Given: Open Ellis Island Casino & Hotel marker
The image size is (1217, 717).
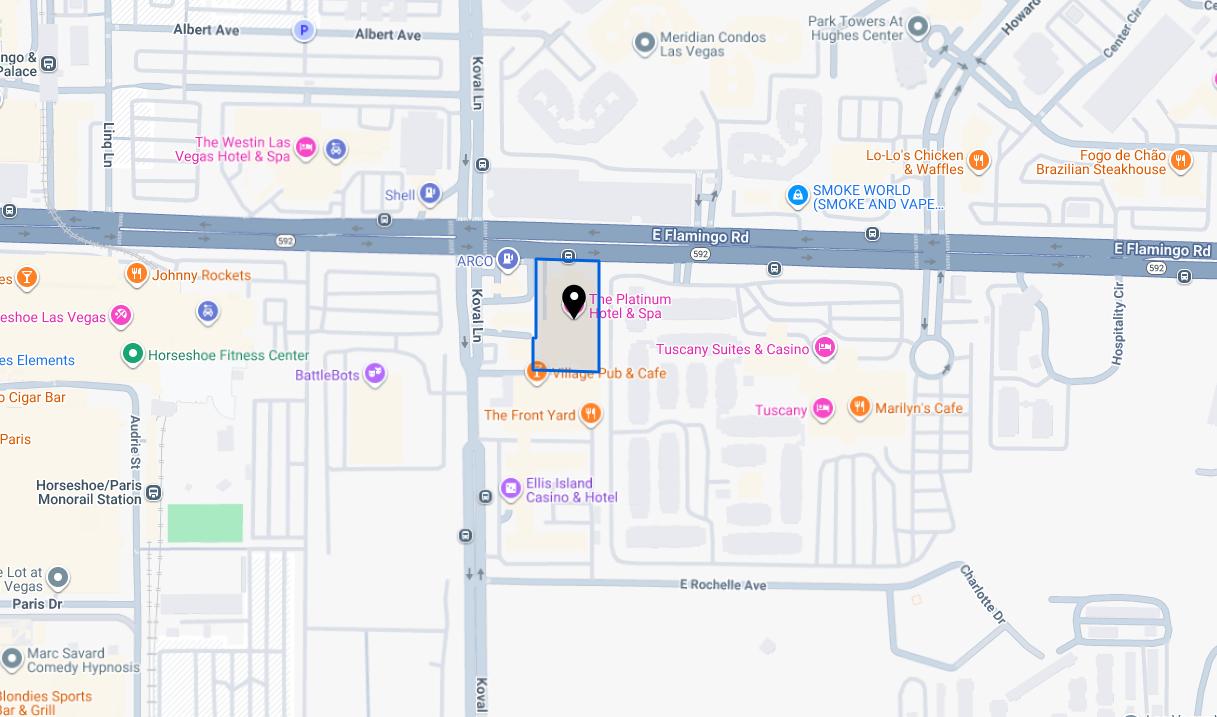Looking at the screenshot, I should coord(511,489).
